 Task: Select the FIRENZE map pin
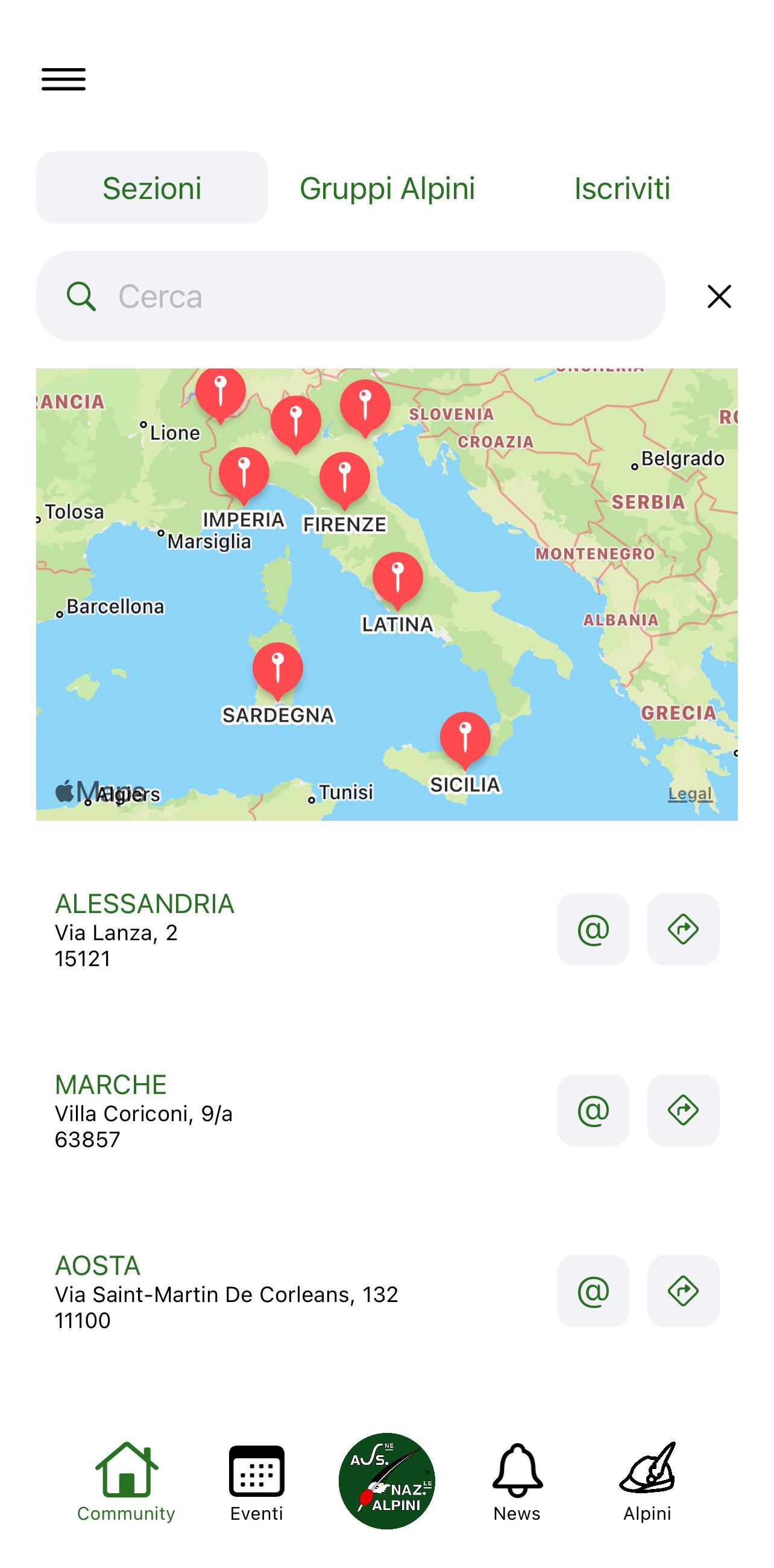pyautogui.click(x=344, y=479)
